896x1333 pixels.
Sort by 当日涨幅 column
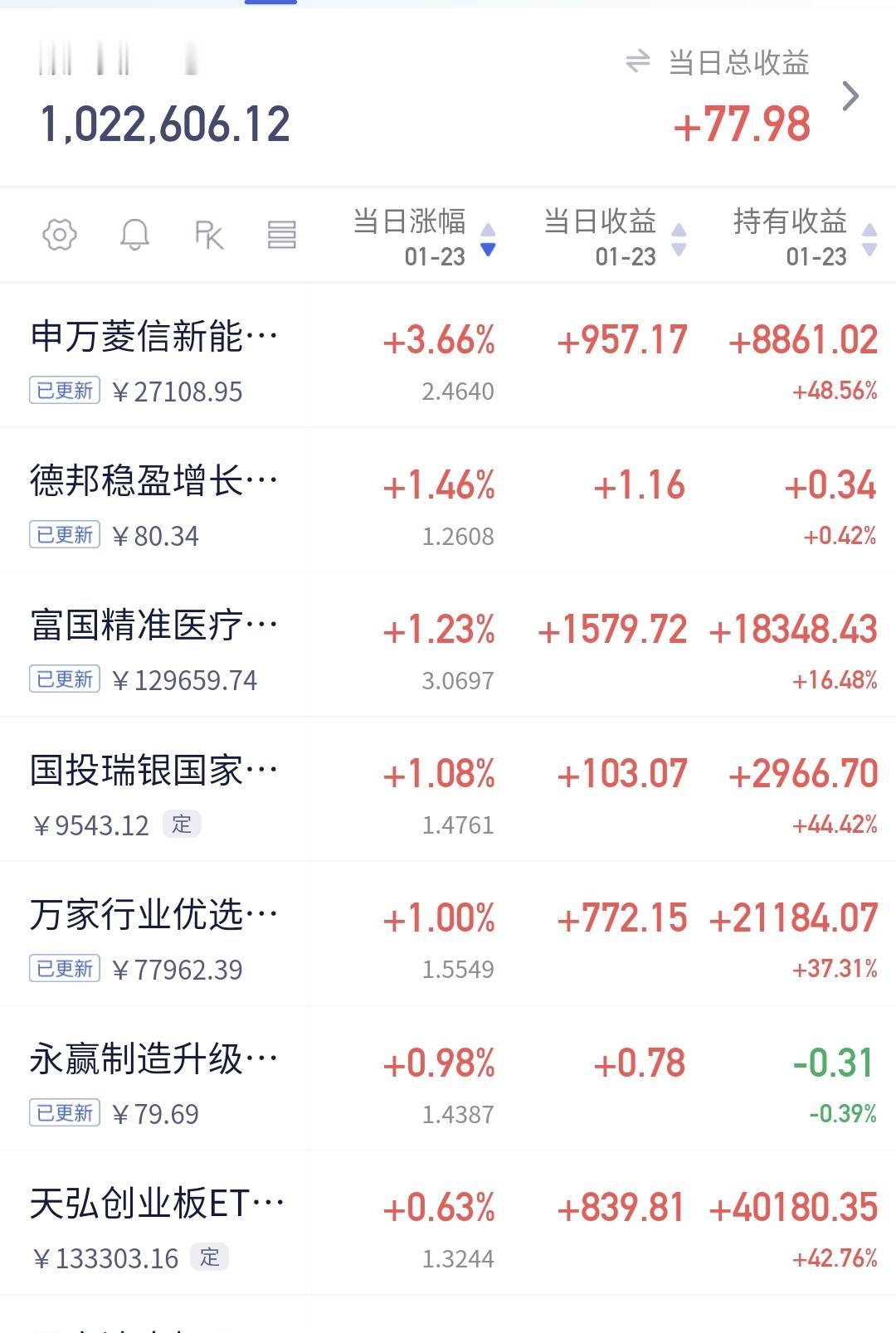(x=423, y=237)
